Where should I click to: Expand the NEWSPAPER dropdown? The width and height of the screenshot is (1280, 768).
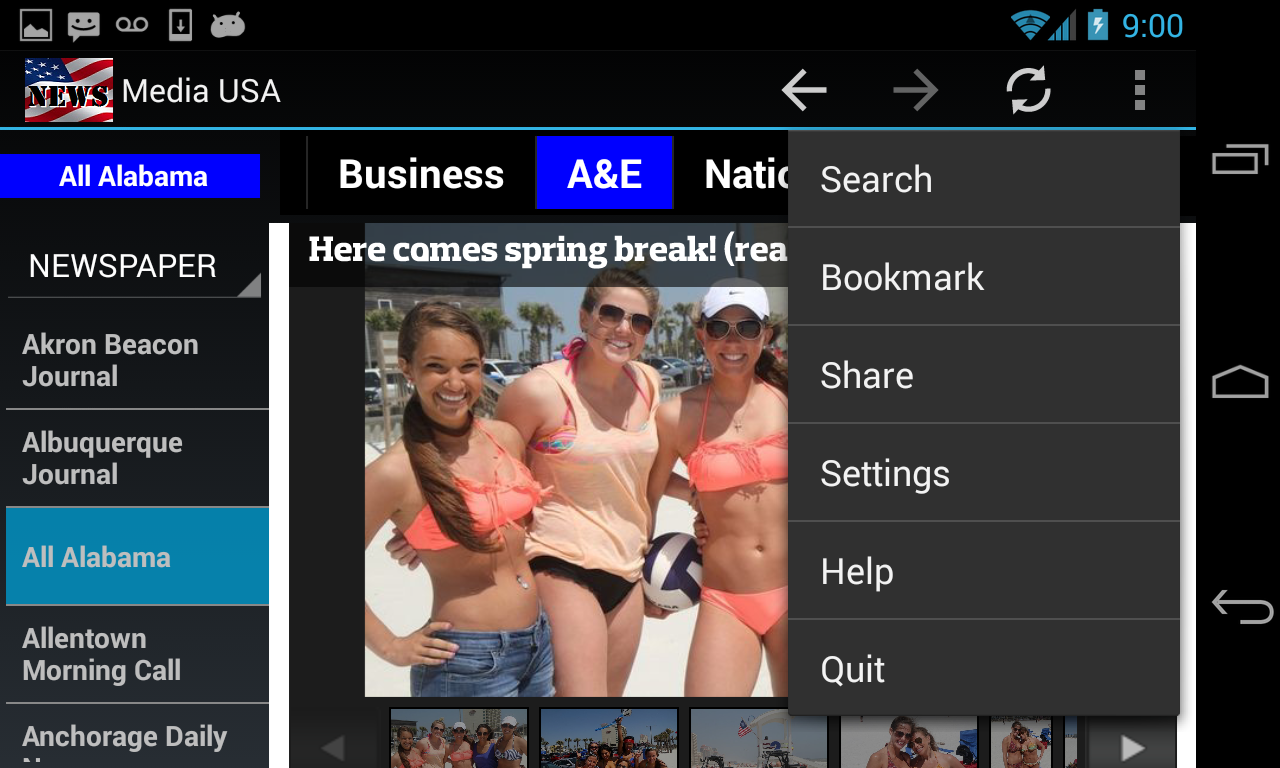135,267
